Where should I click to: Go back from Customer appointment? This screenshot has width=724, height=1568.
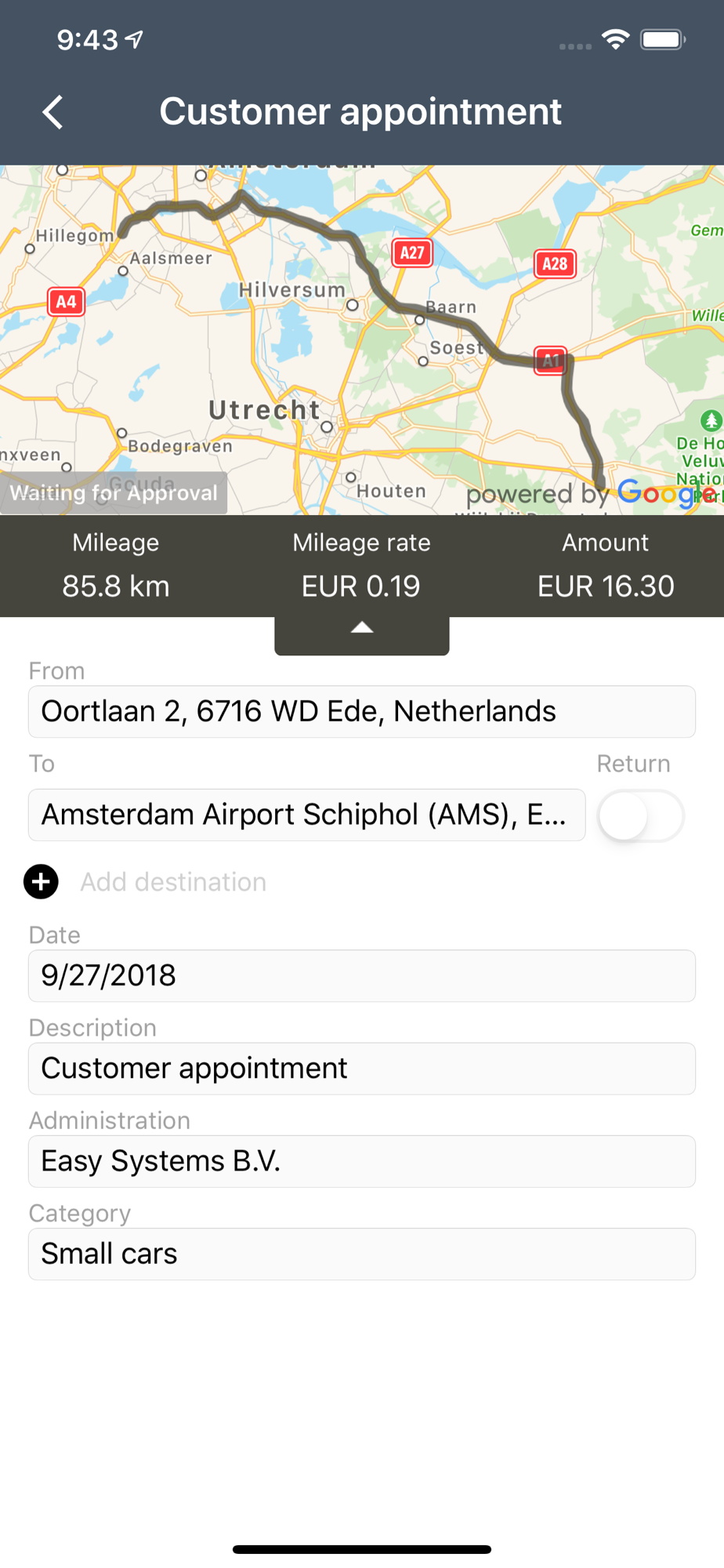tap(52, 112)
